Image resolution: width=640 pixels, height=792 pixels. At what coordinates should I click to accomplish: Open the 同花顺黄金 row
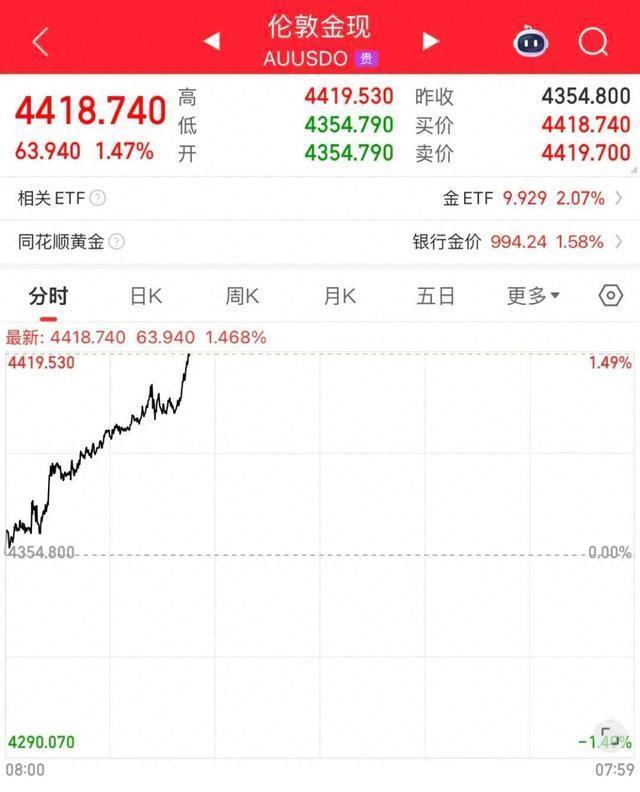point(320,242)
